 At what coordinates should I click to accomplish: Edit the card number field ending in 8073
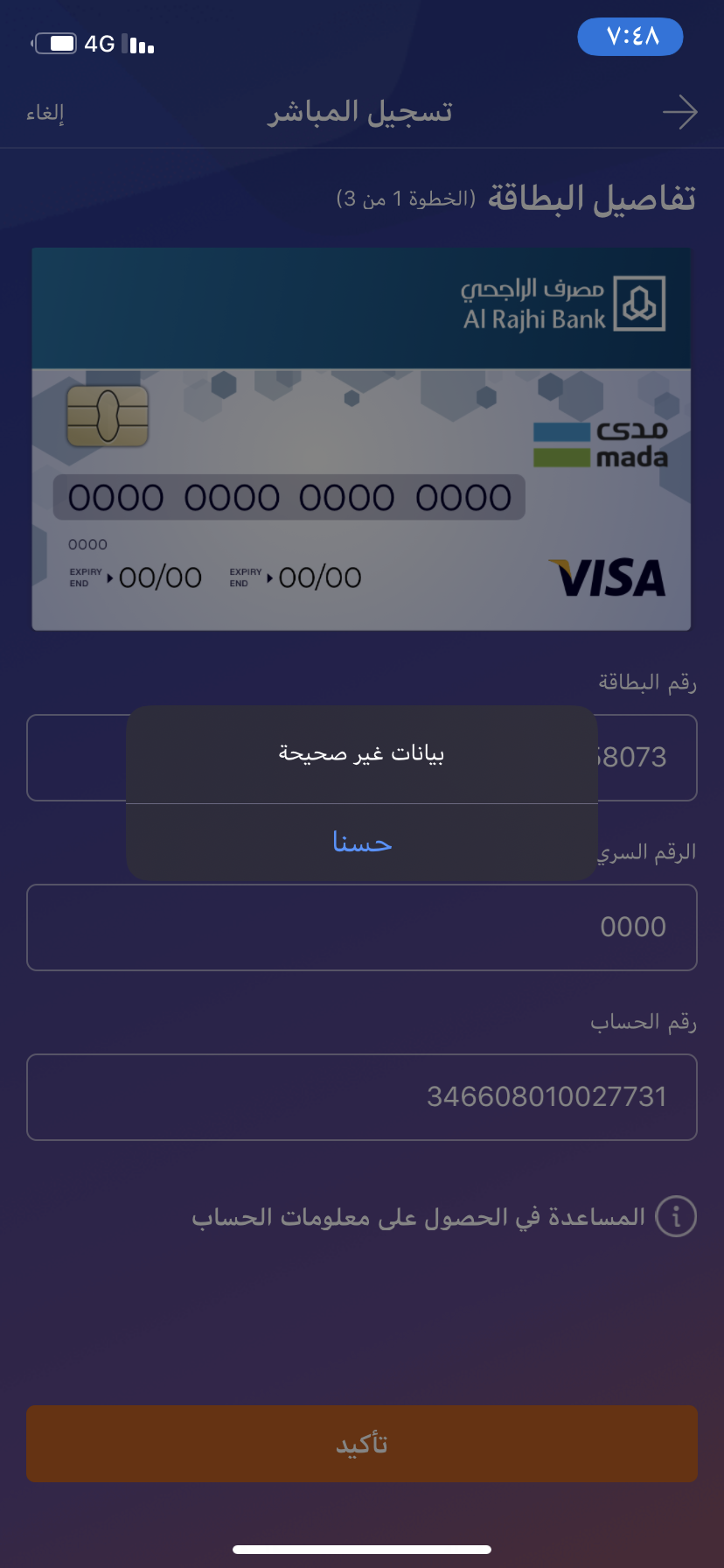[x=647, y=758]
